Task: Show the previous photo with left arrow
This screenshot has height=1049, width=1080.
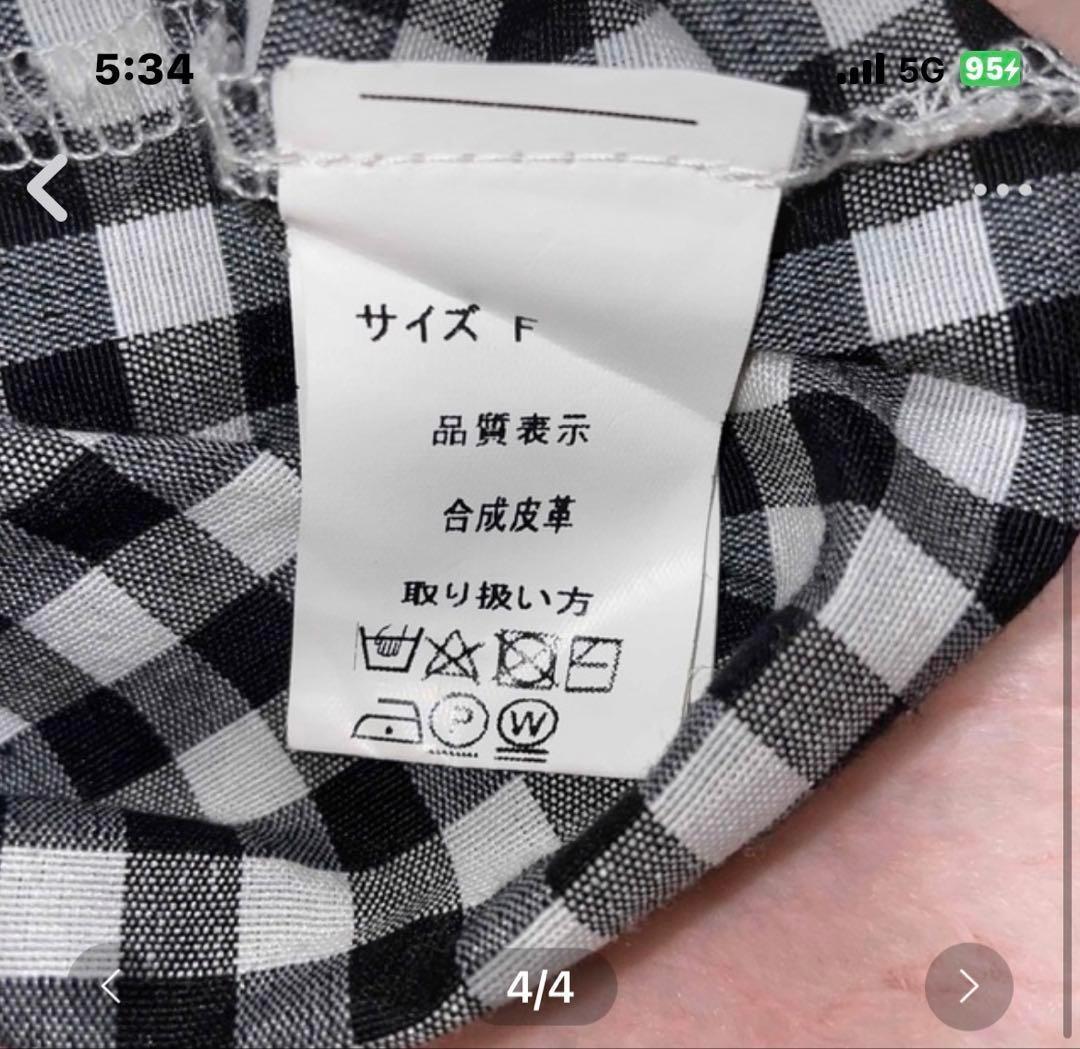Action: [110, 986]
